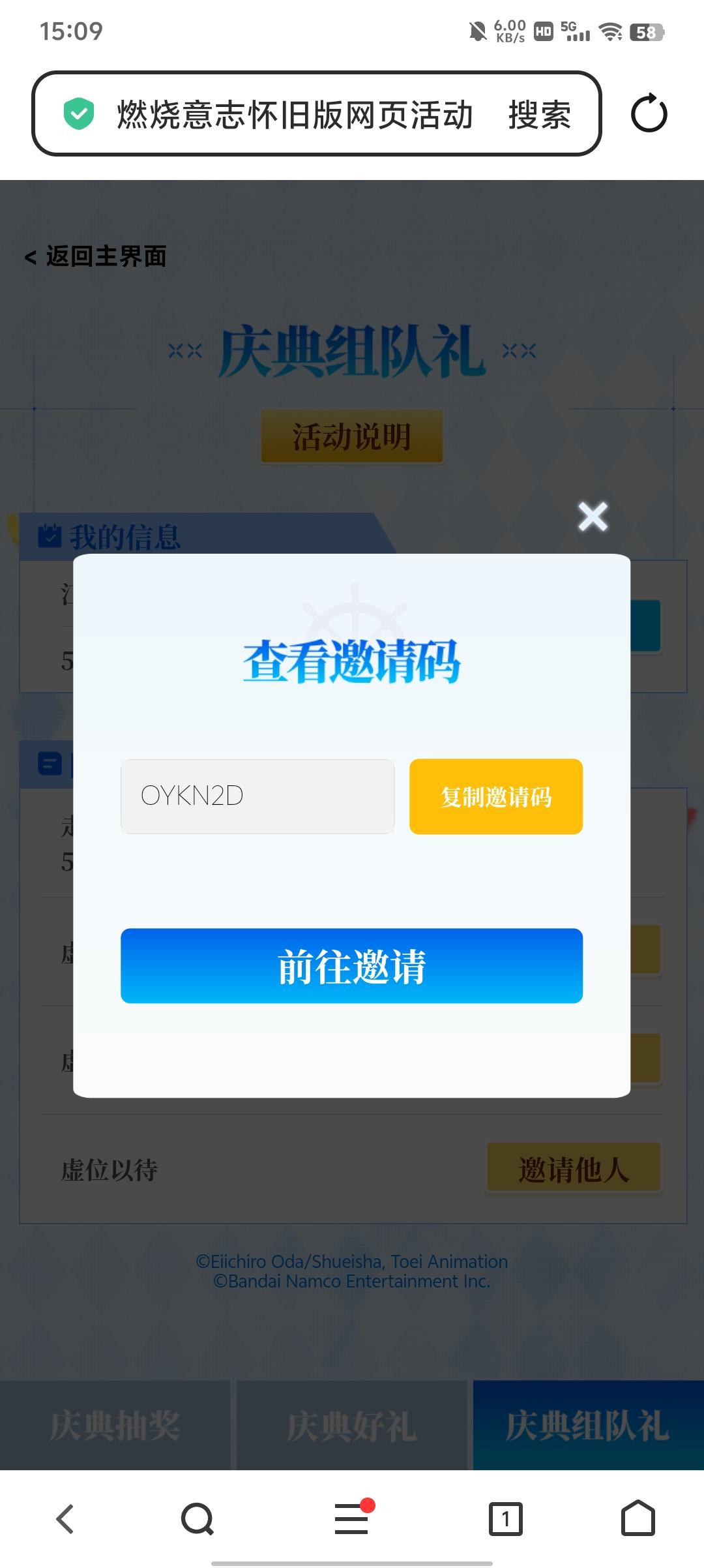Viewport: 704px width, 1568px height.
Task: Open the browser search icon
Action: [198, 1519]
